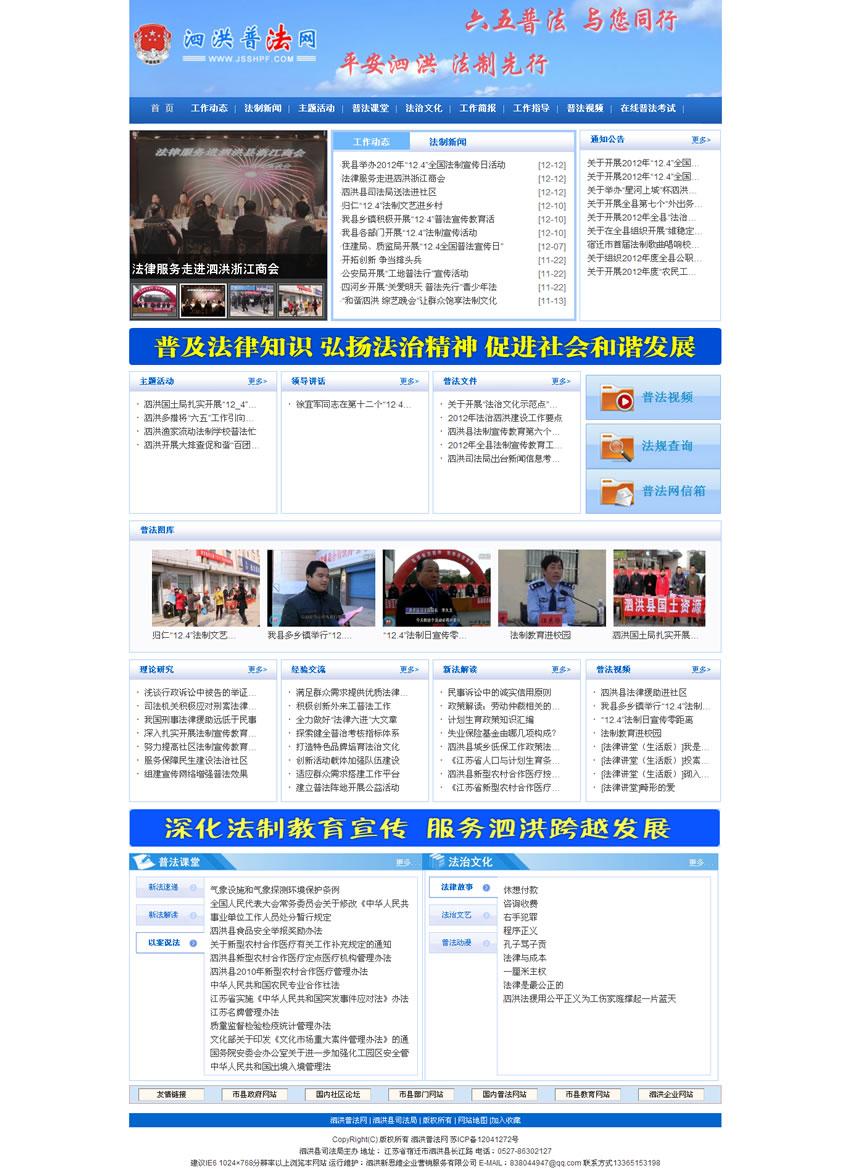
Task: Tap 更多 in the 通知公告 panel
Action: [x=700, y=140]
